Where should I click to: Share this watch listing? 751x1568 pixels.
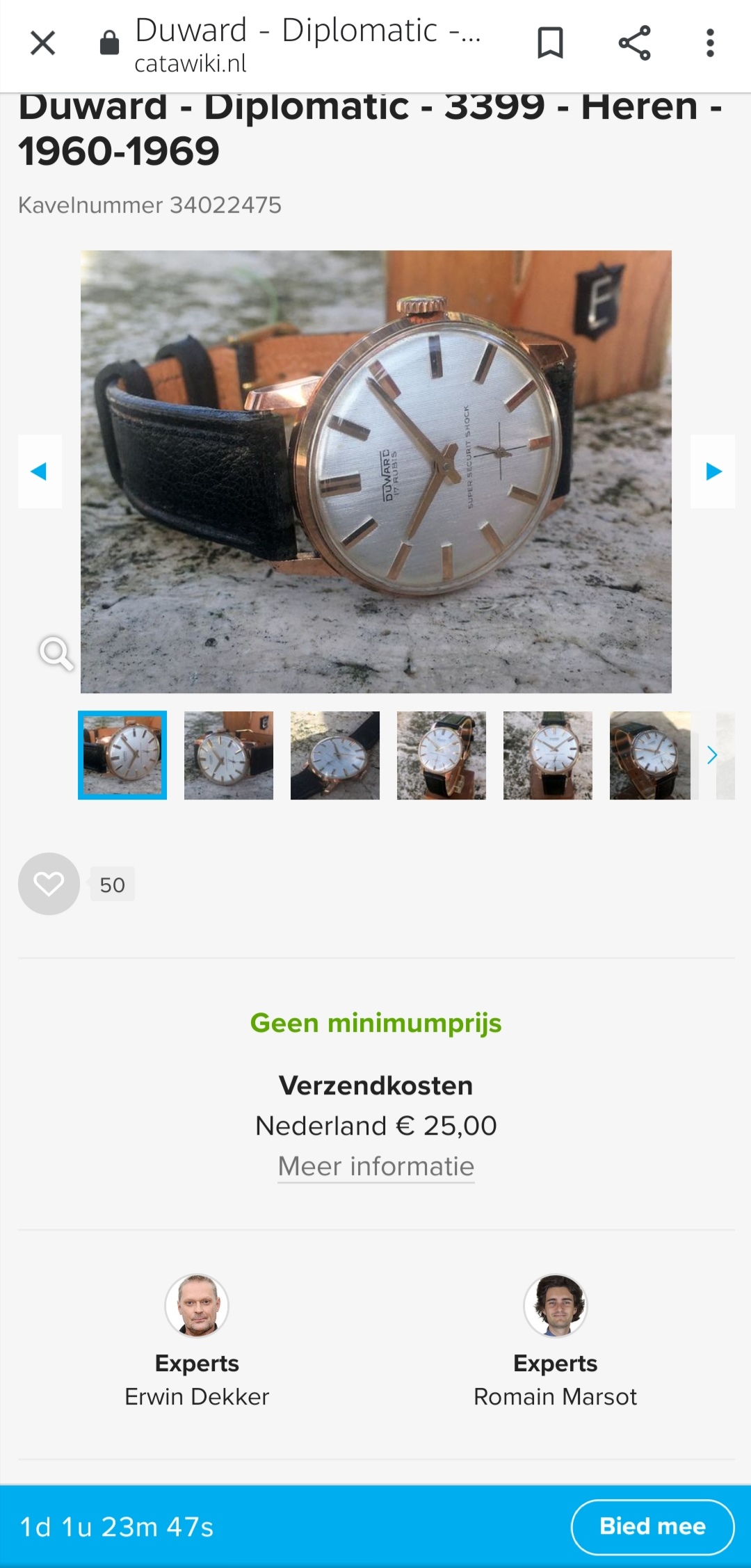[634, 43]
